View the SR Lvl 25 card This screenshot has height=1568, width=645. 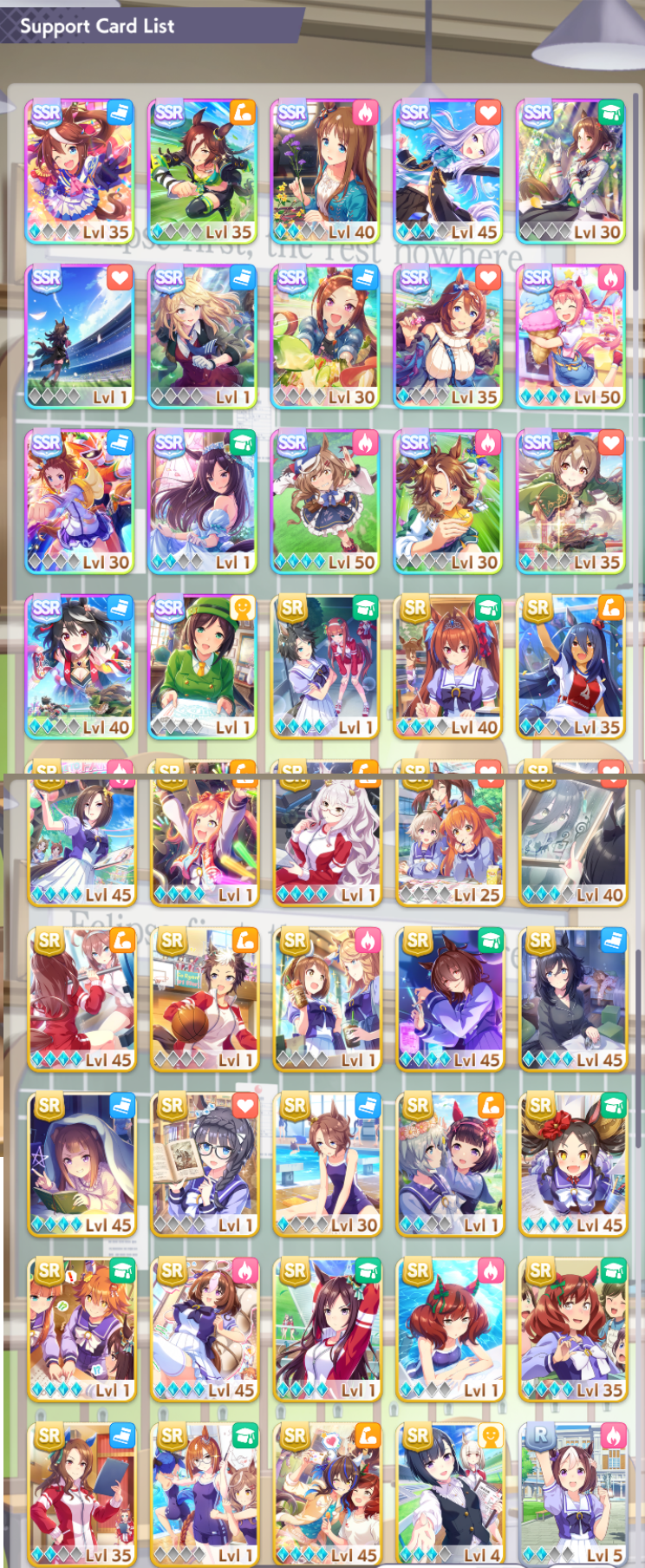(x=448, y=834)
